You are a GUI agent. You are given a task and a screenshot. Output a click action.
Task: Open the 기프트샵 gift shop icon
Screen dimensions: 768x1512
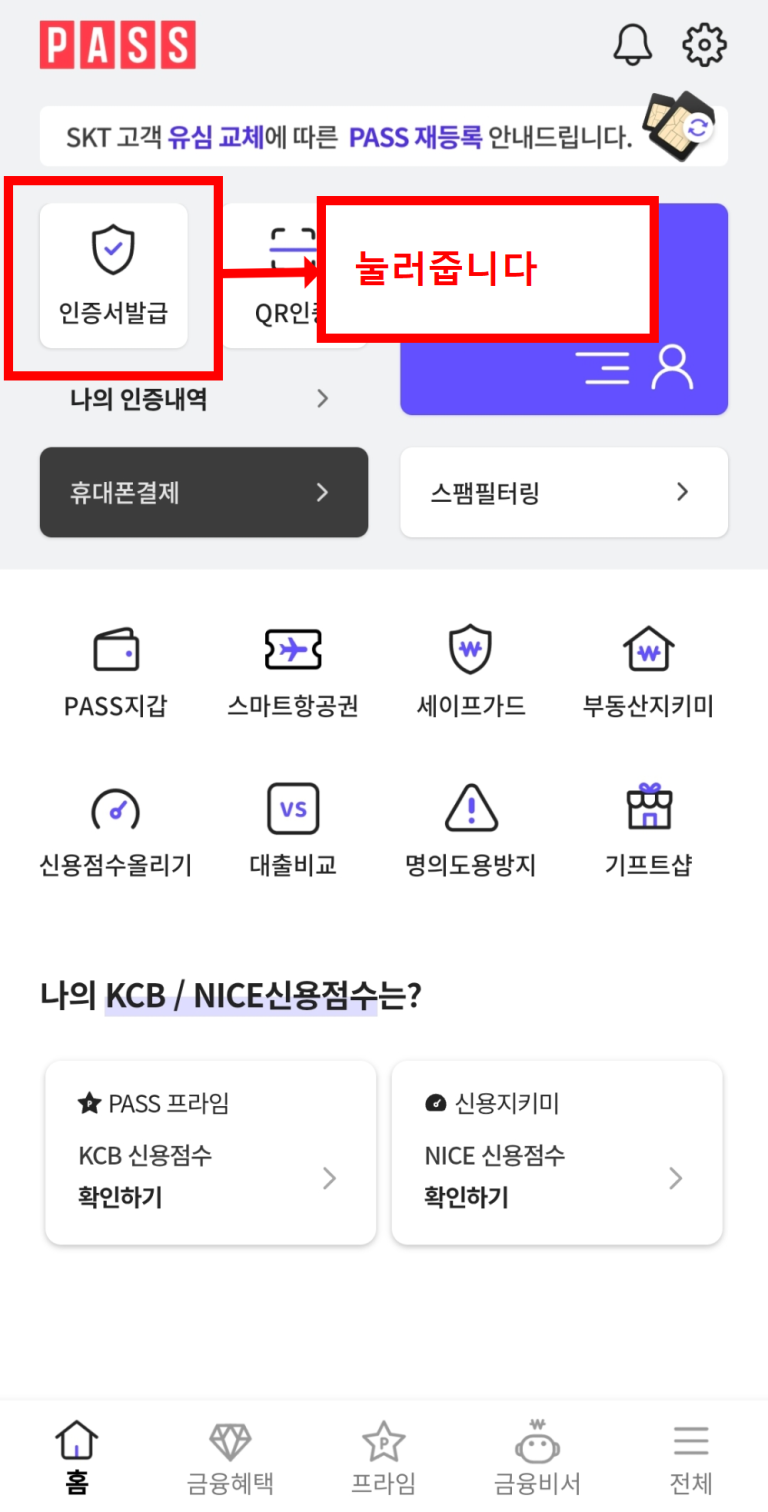point(648,825)
